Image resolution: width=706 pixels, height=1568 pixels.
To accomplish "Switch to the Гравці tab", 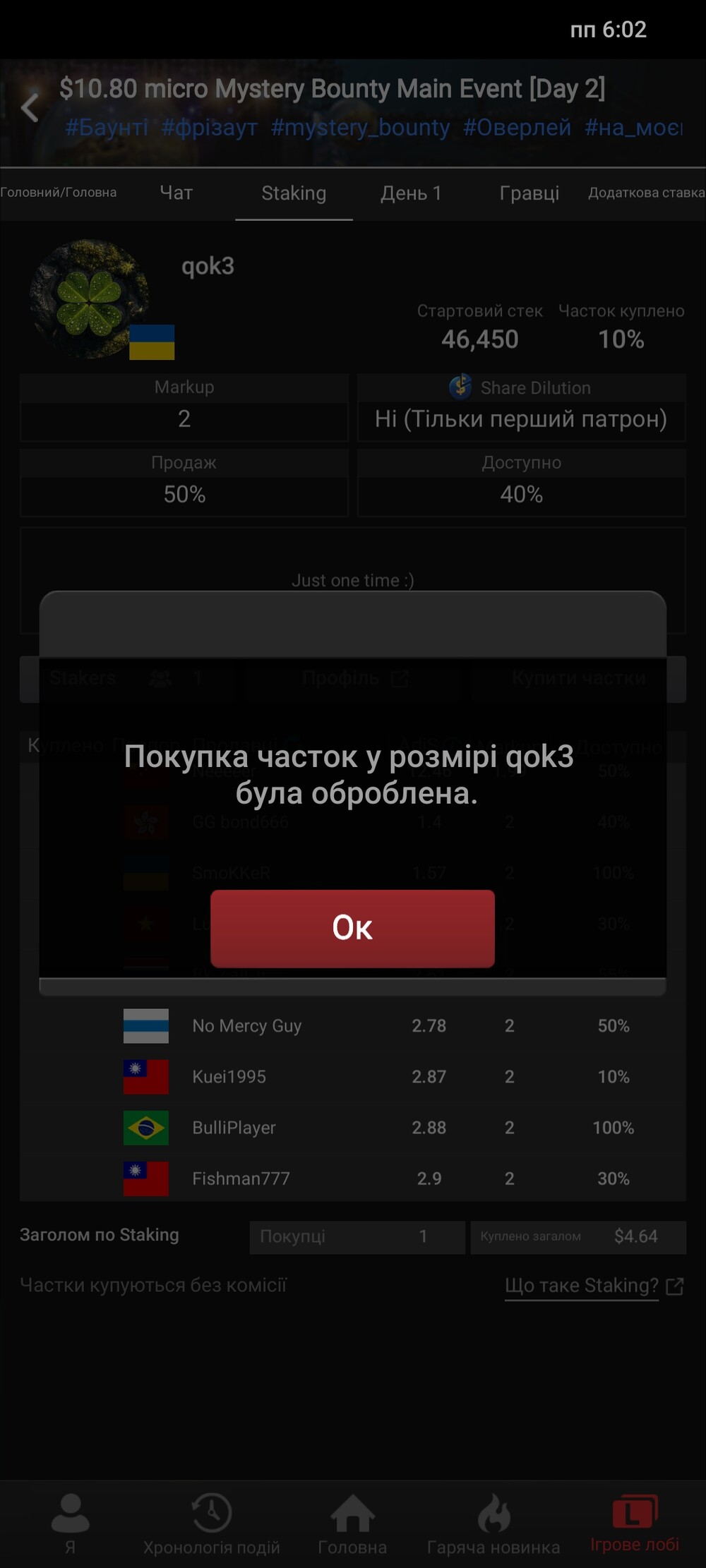I will [529, 193].
